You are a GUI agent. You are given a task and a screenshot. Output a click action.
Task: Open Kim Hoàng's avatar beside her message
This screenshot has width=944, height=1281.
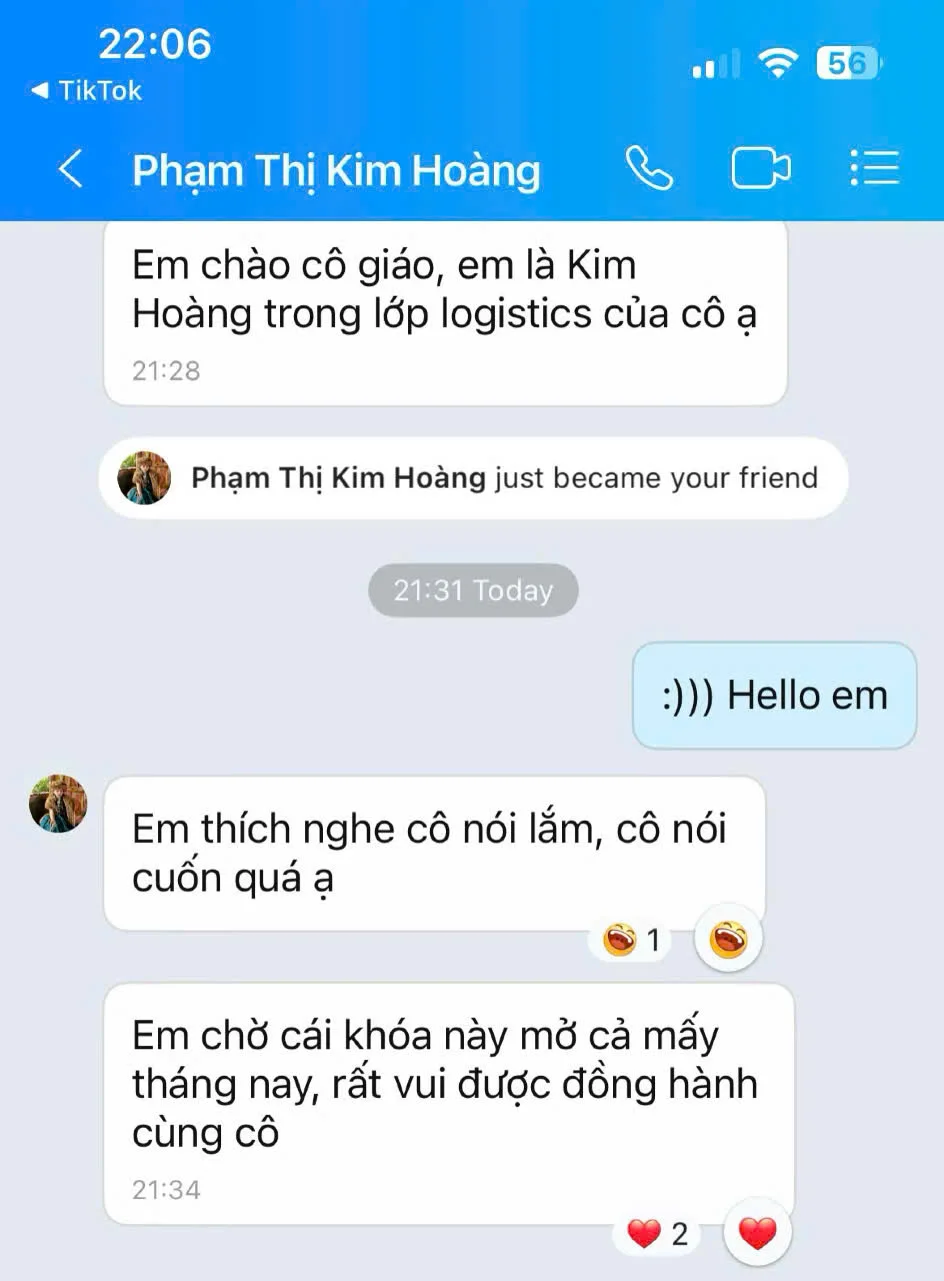click(x=58, y=804)
